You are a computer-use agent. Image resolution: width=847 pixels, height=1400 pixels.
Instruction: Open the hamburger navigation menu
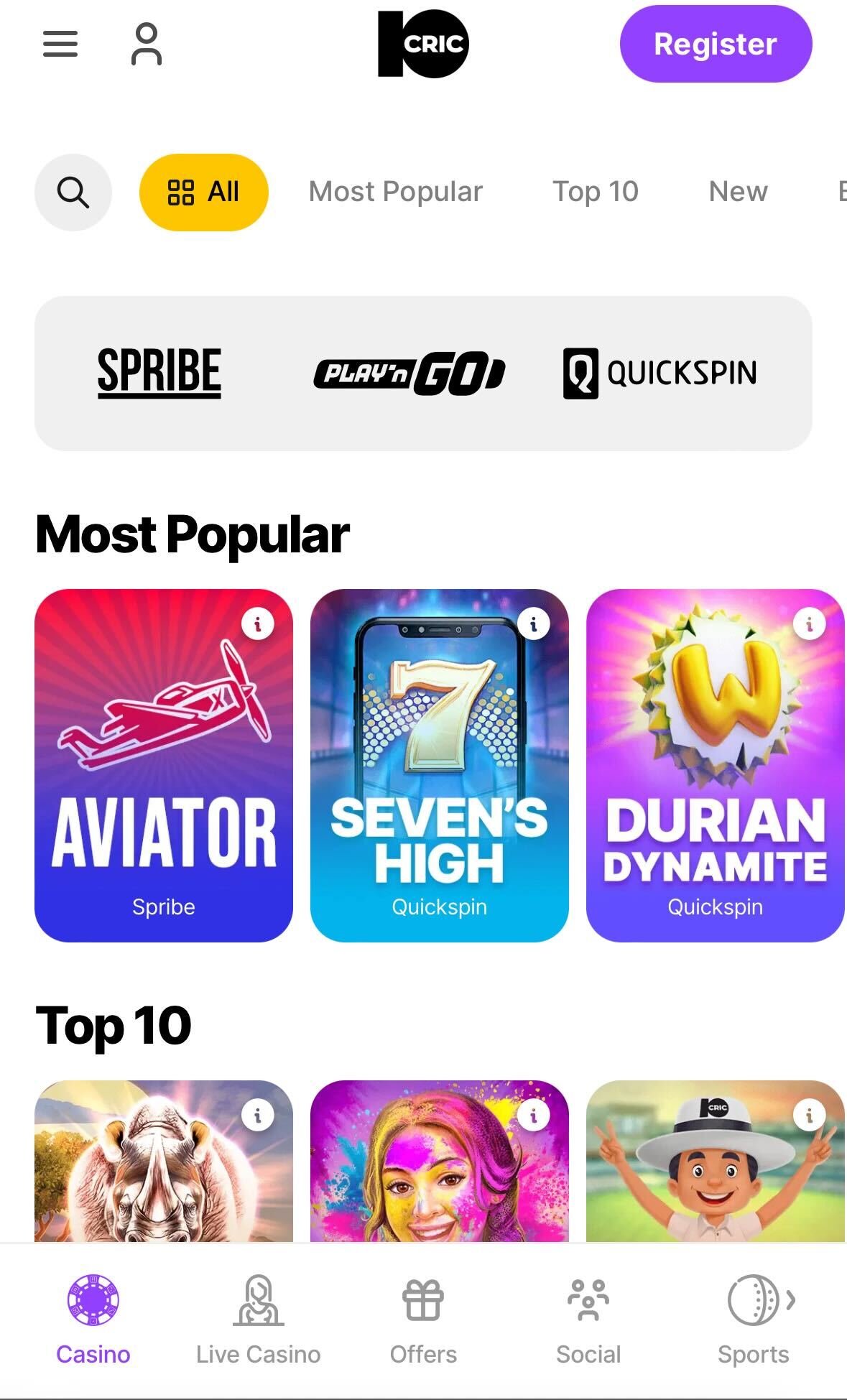[x=60, y=44]
